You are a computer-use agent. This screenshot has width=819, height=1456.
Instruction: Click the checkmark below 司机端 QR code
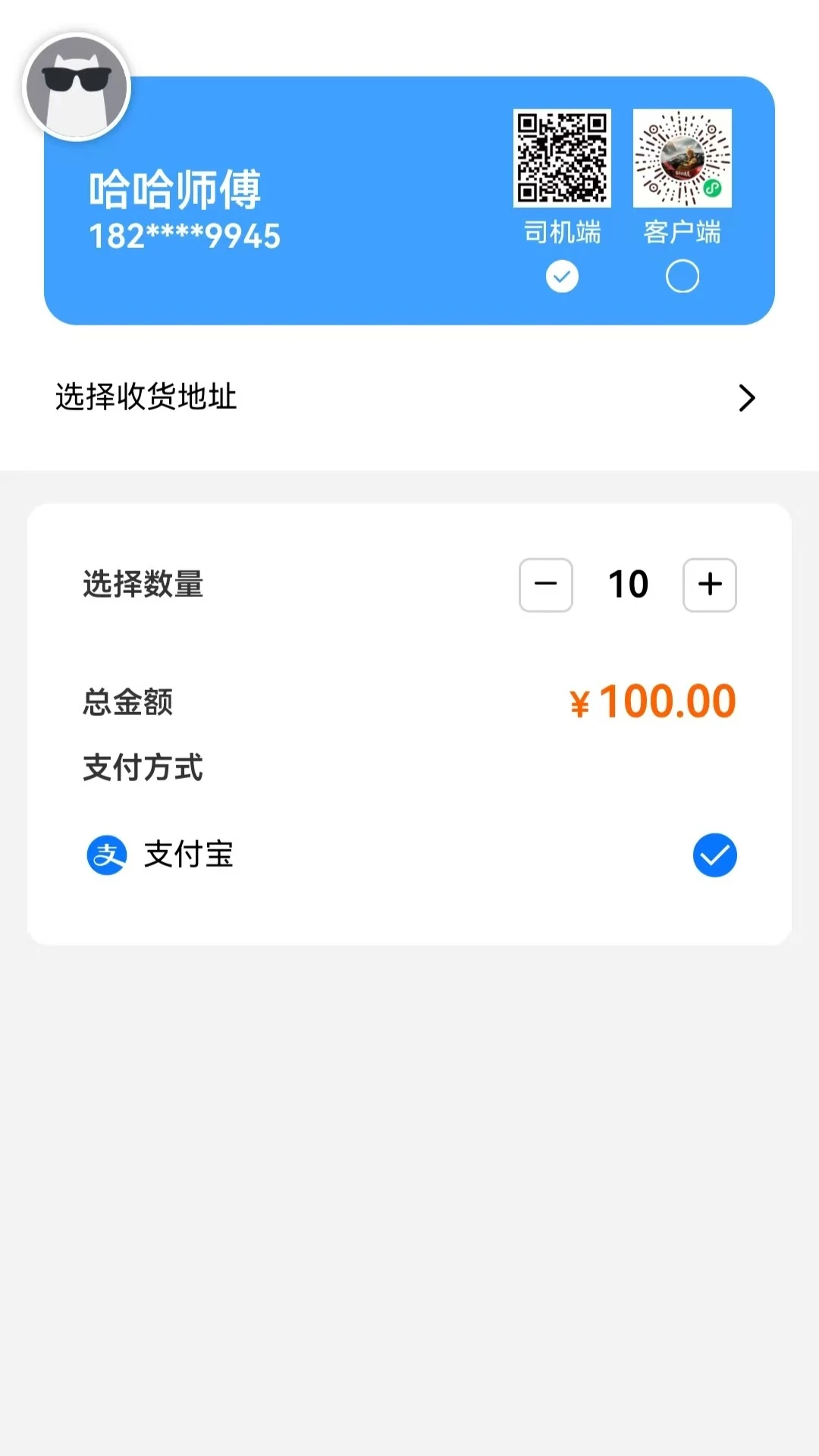click(x=561, y=276)
